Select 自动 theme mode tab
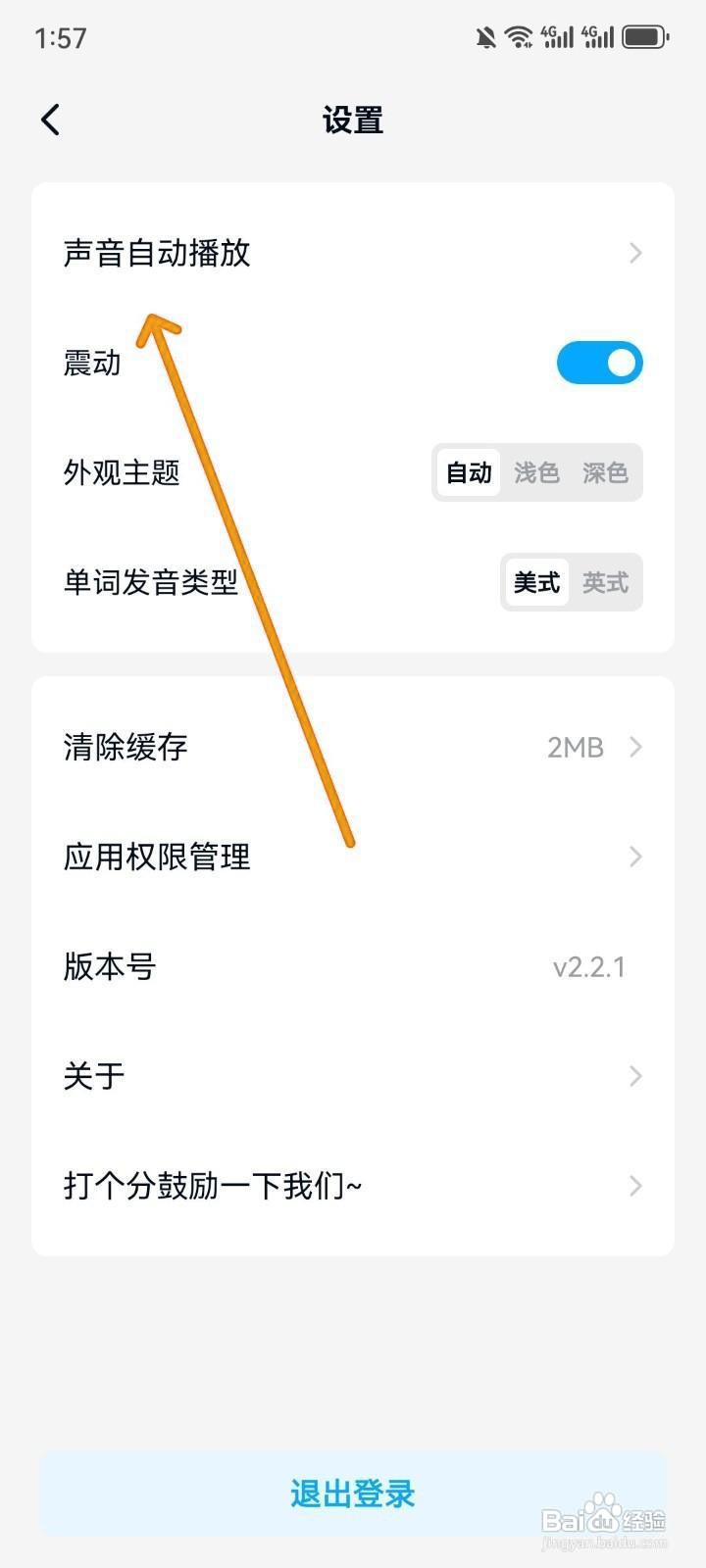Viewport: 706px width, 1568px height. tap(469, 472)
